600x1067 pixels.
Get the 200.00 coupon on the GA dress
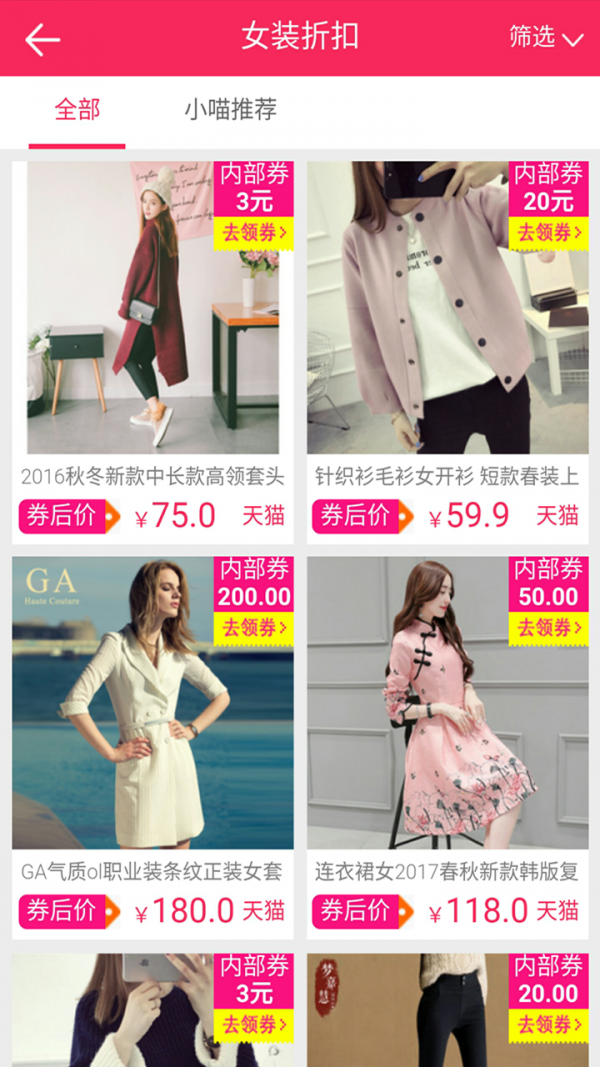click(254, 628)
